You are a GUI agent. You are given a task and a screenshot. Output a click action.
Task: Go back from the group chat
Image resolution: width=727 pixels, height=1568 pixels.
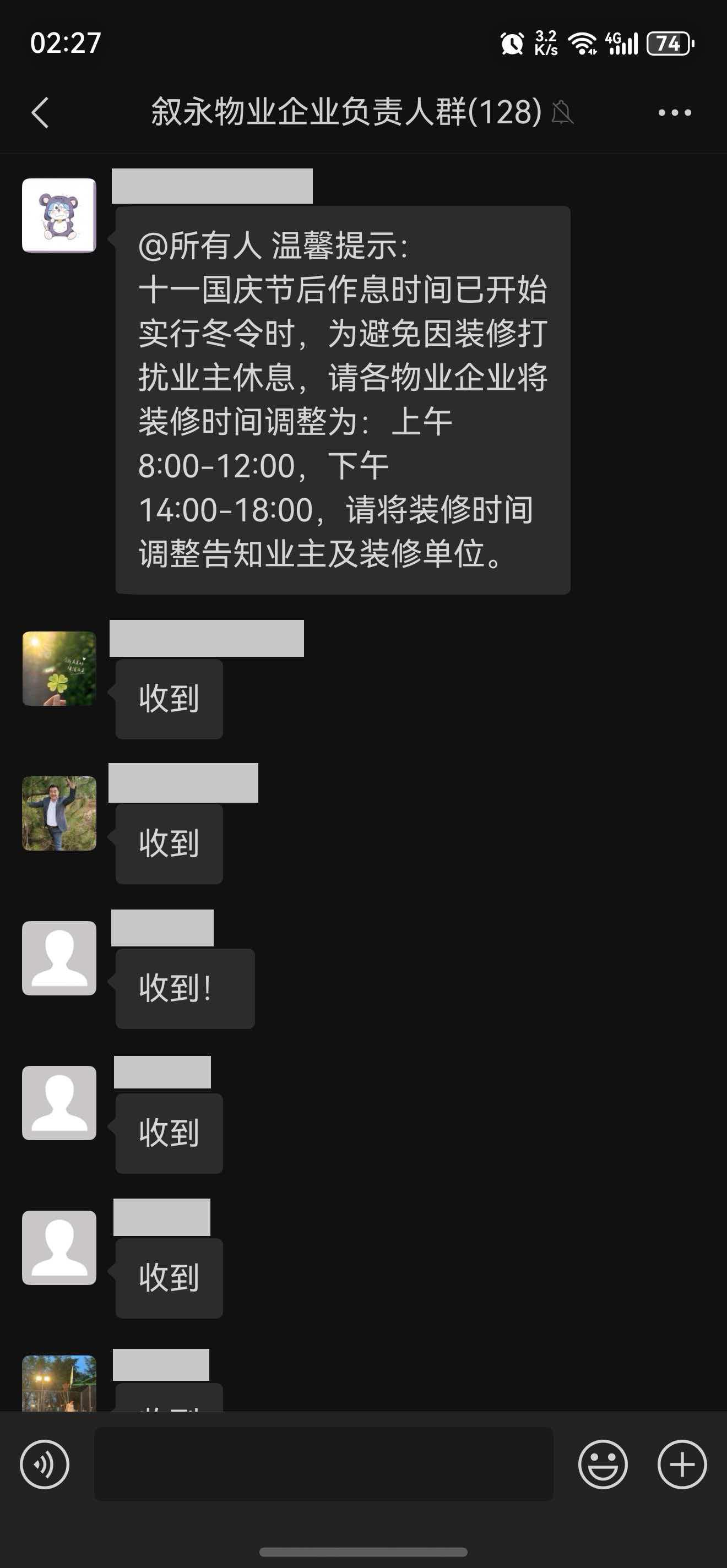[x=40, y=113]
